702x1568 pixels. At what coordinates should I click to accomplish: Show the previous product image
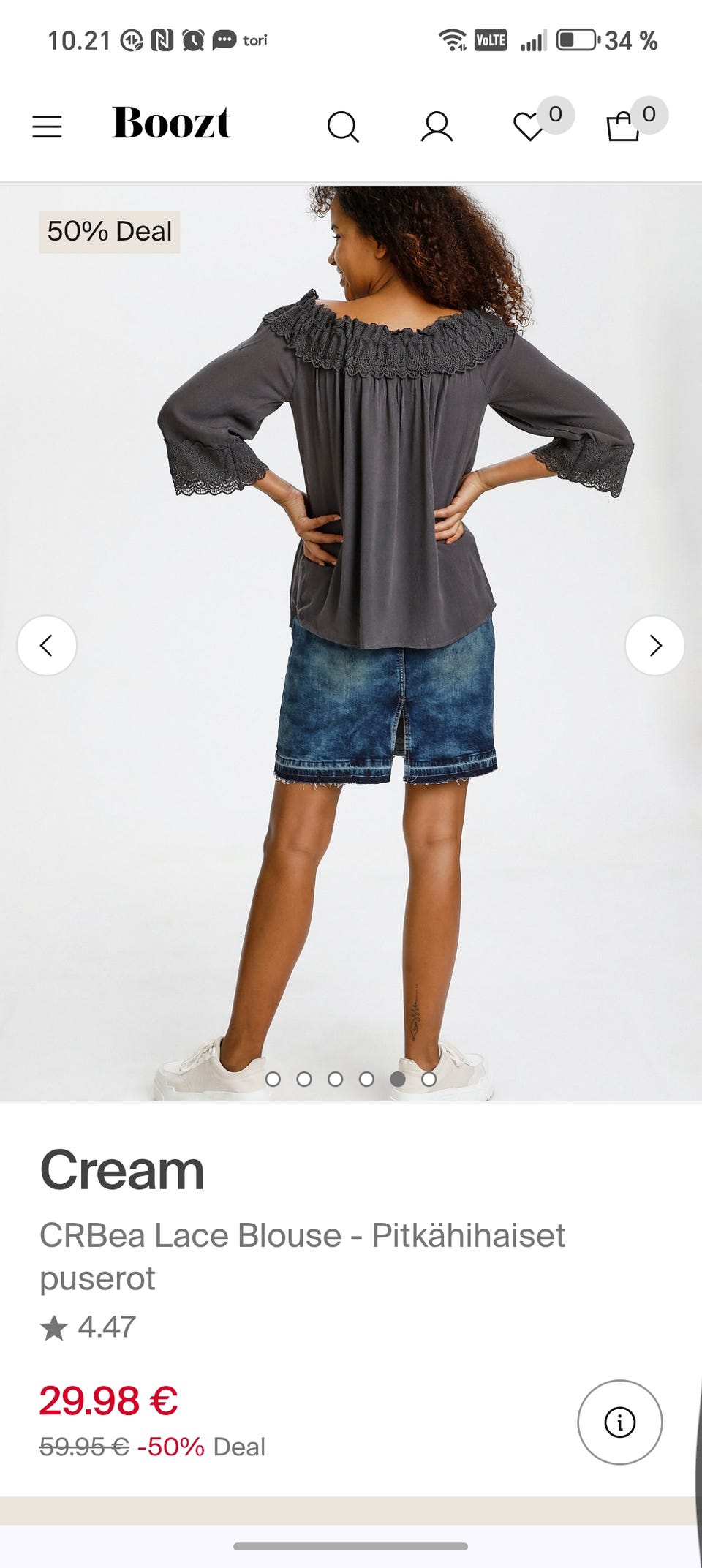coord(47,645)
